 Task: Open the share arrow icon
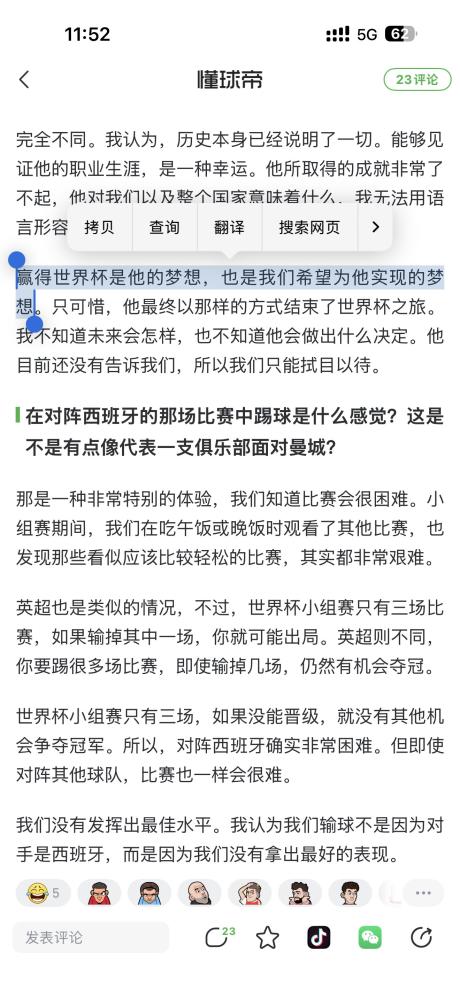[421, 937]
